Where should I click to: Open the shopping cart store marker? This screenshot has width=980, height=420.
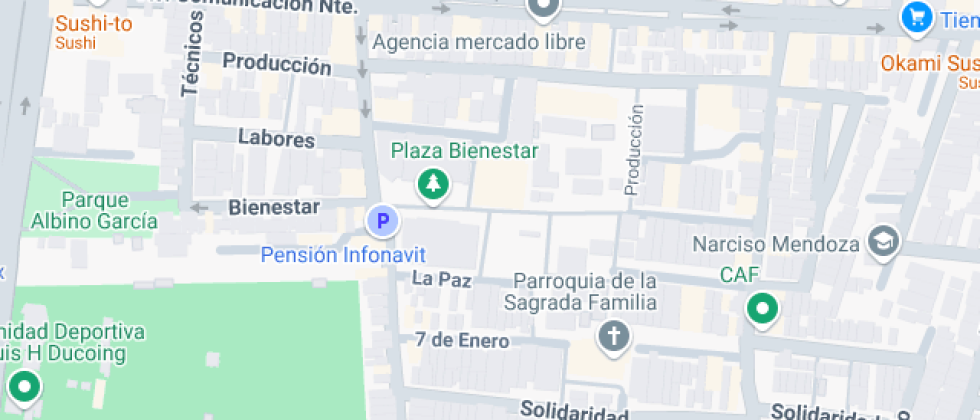tap(914, 17)
